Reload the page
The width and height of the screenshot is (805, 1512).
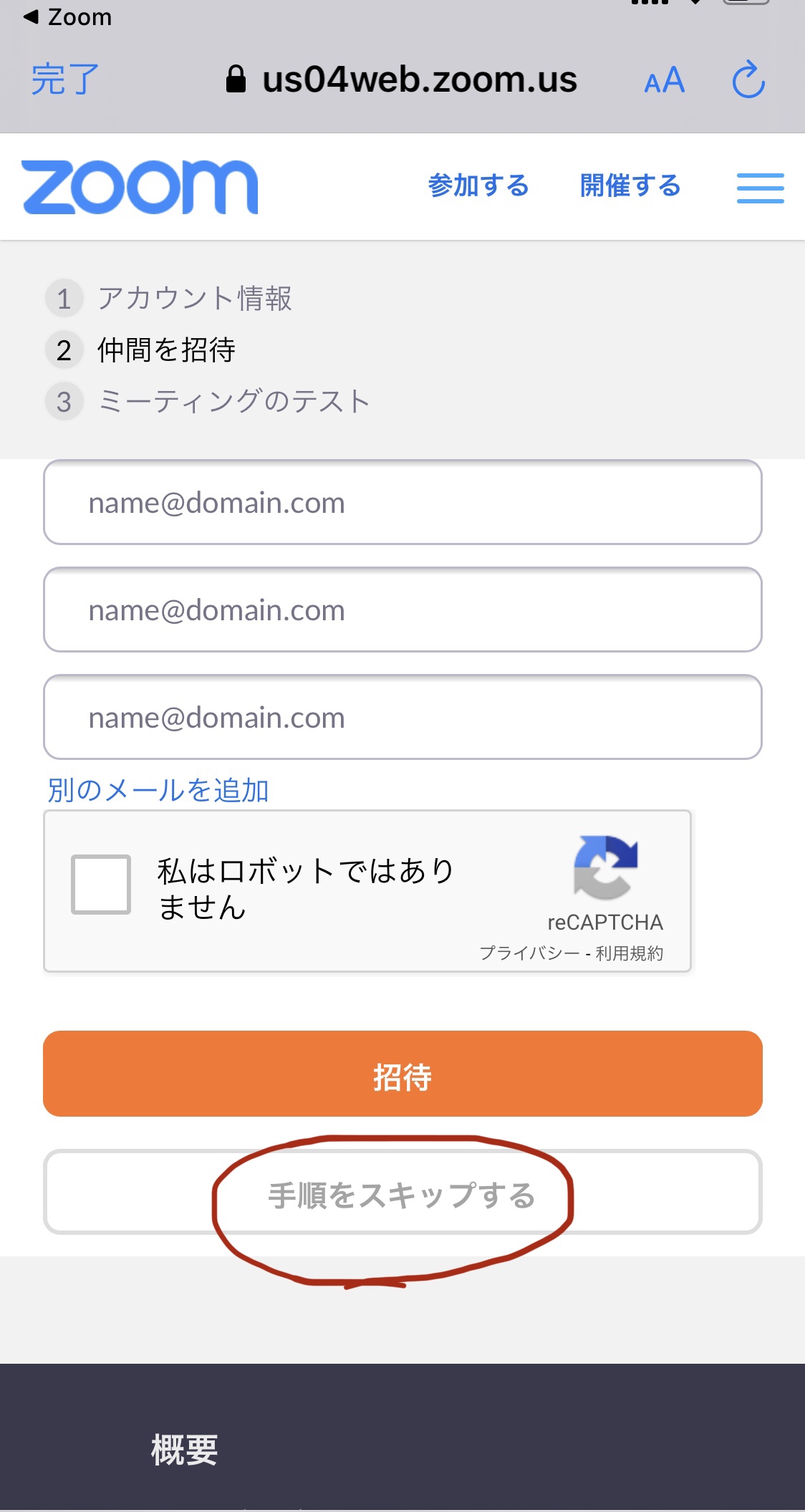coord(748,80)
